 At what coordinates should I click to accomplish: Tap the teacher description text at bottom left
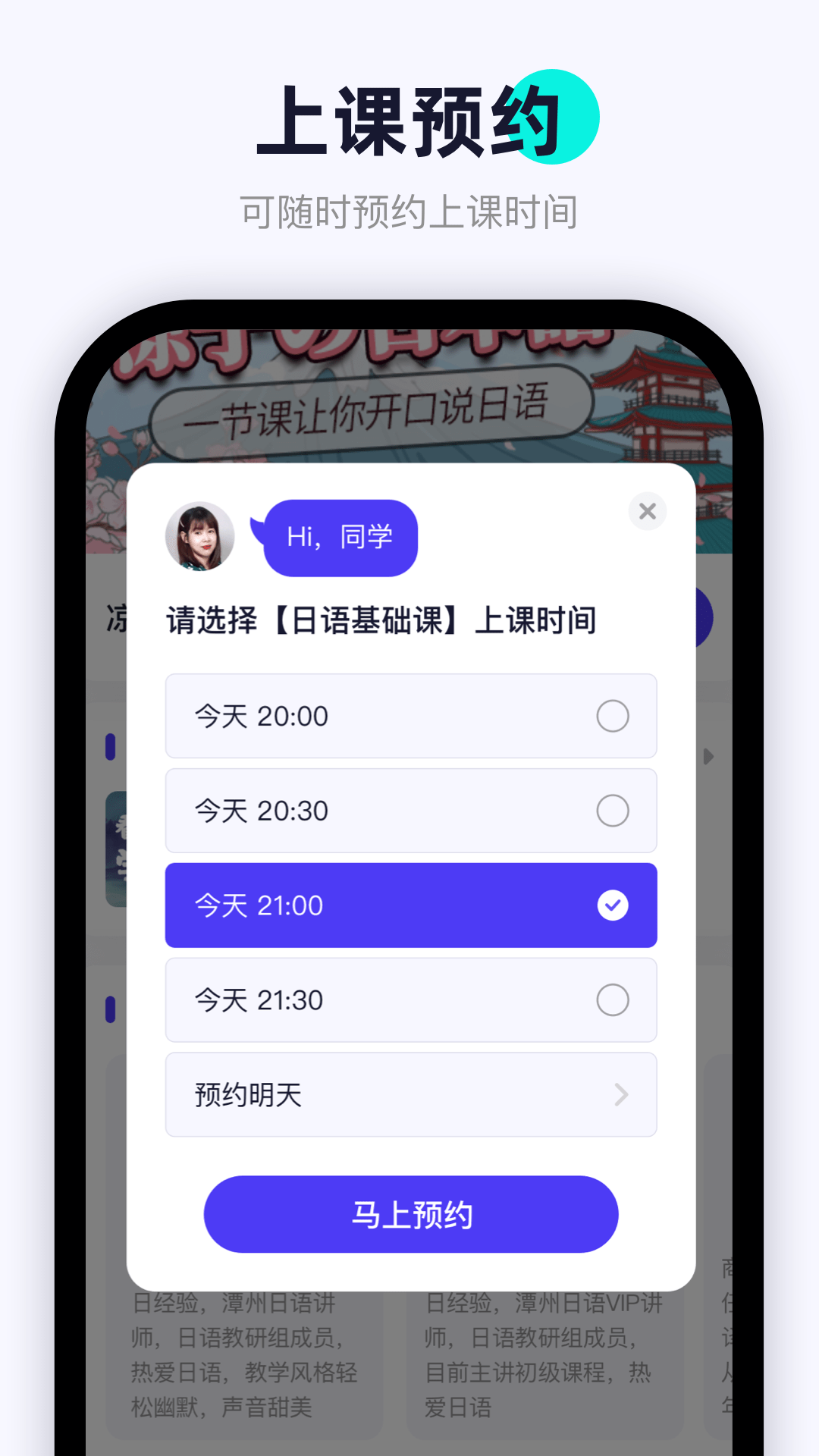tap(243, 1357)
